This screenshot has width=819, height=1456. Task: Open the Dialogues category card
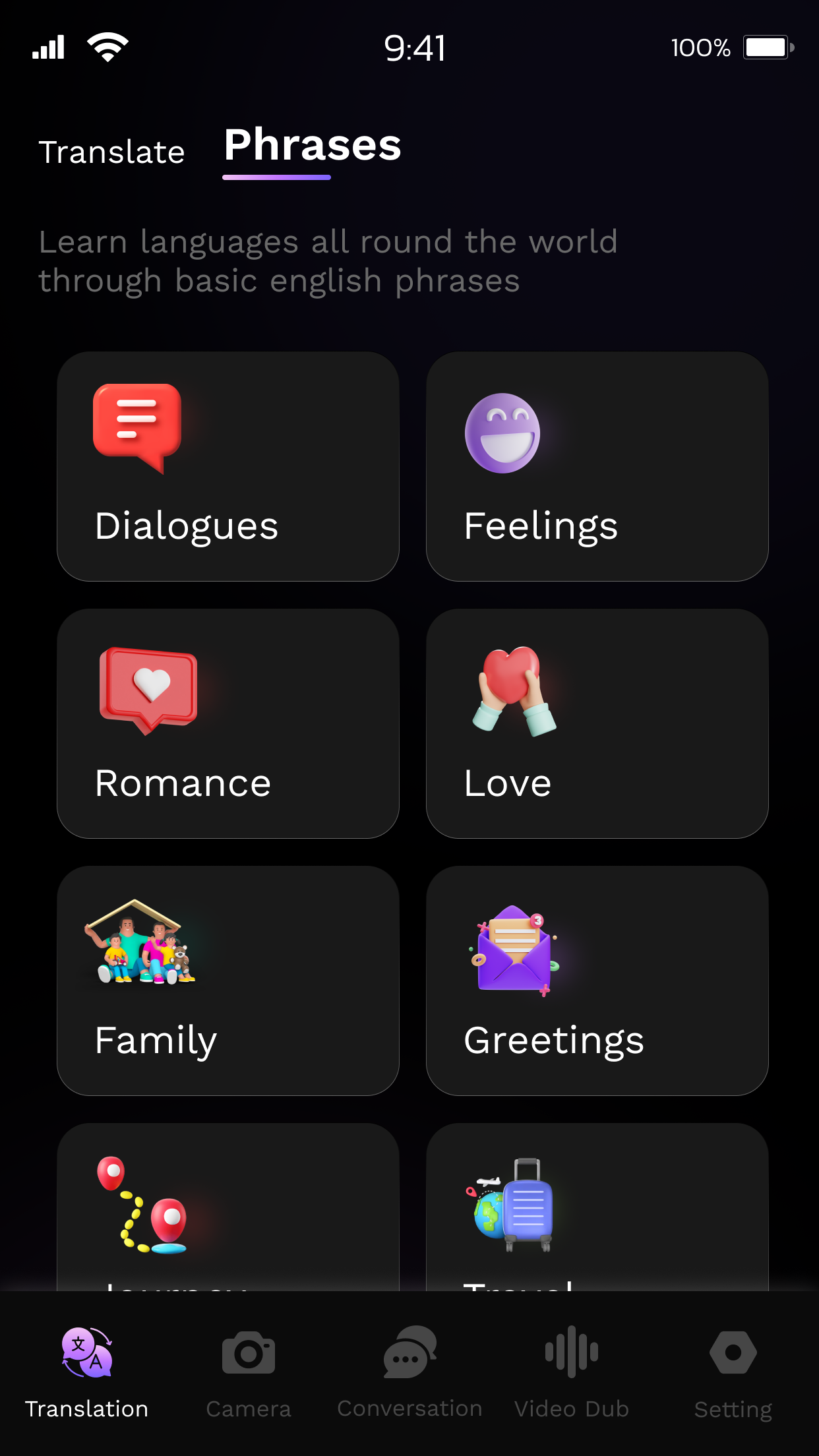pyautogui.click(x=228, y=467)
